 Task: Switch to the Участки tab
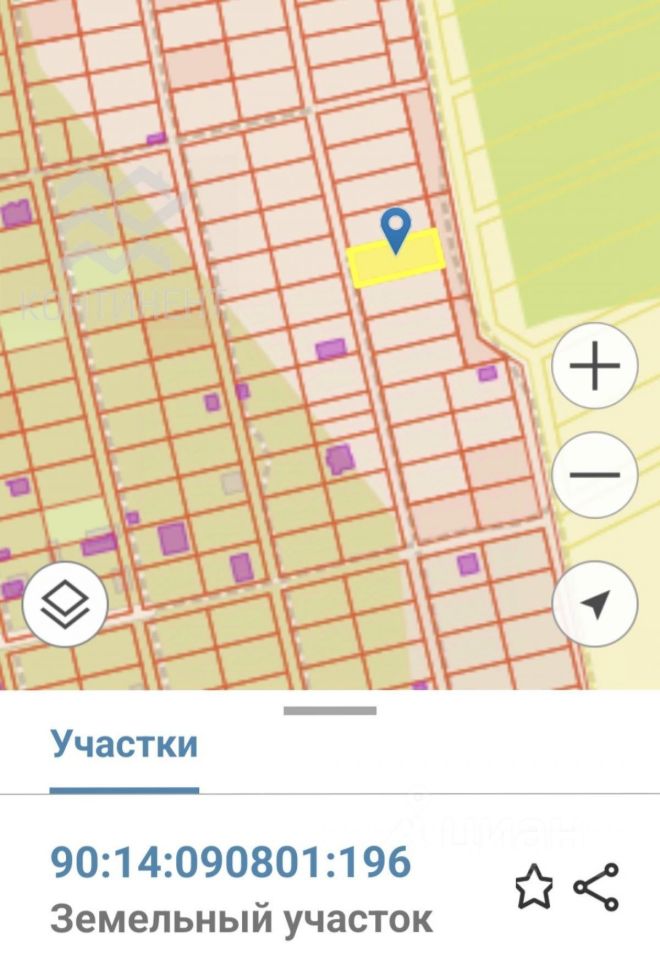124,745
